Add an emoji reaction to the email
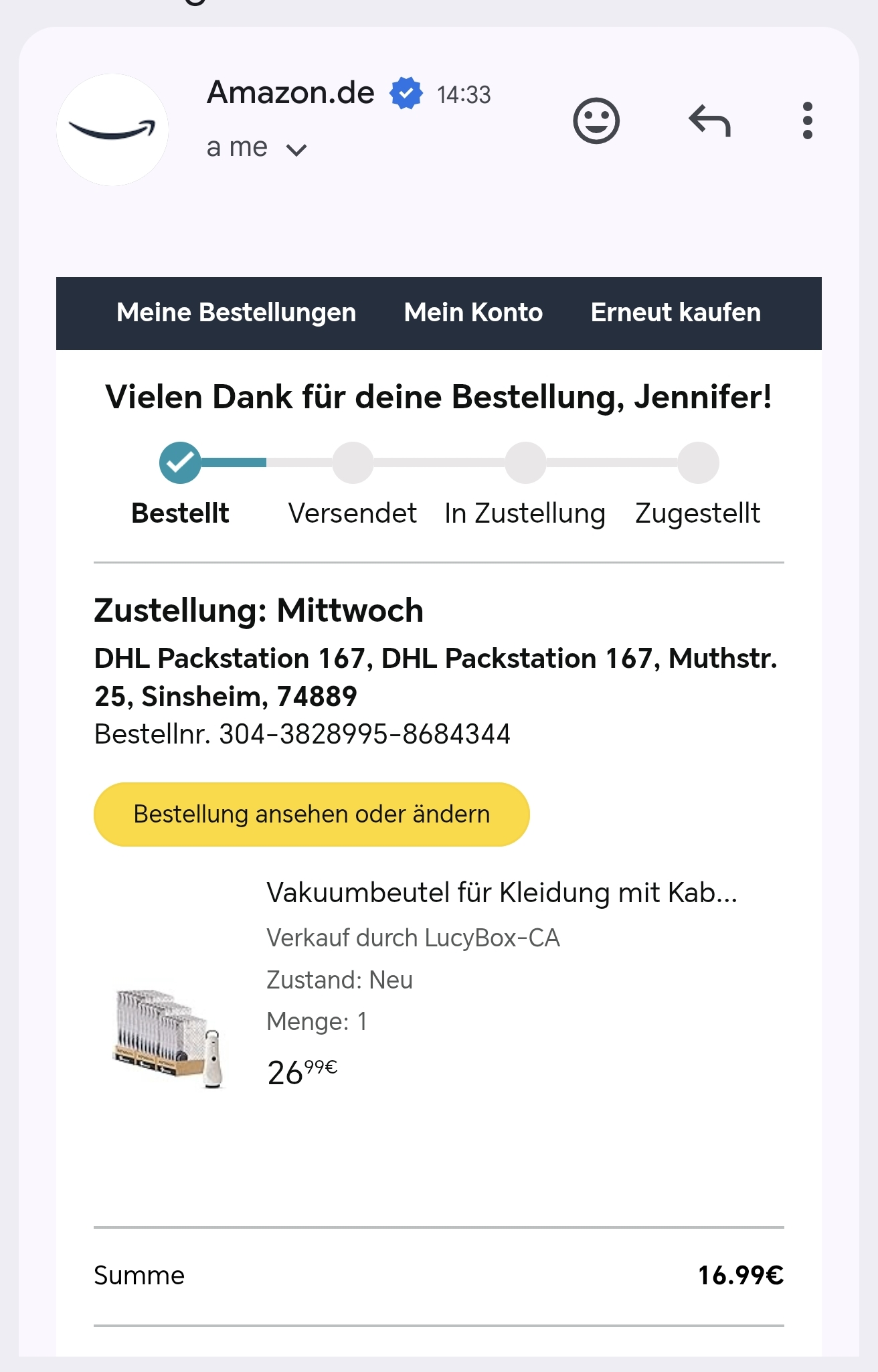The image size is (878, 1372). (596, 121)
